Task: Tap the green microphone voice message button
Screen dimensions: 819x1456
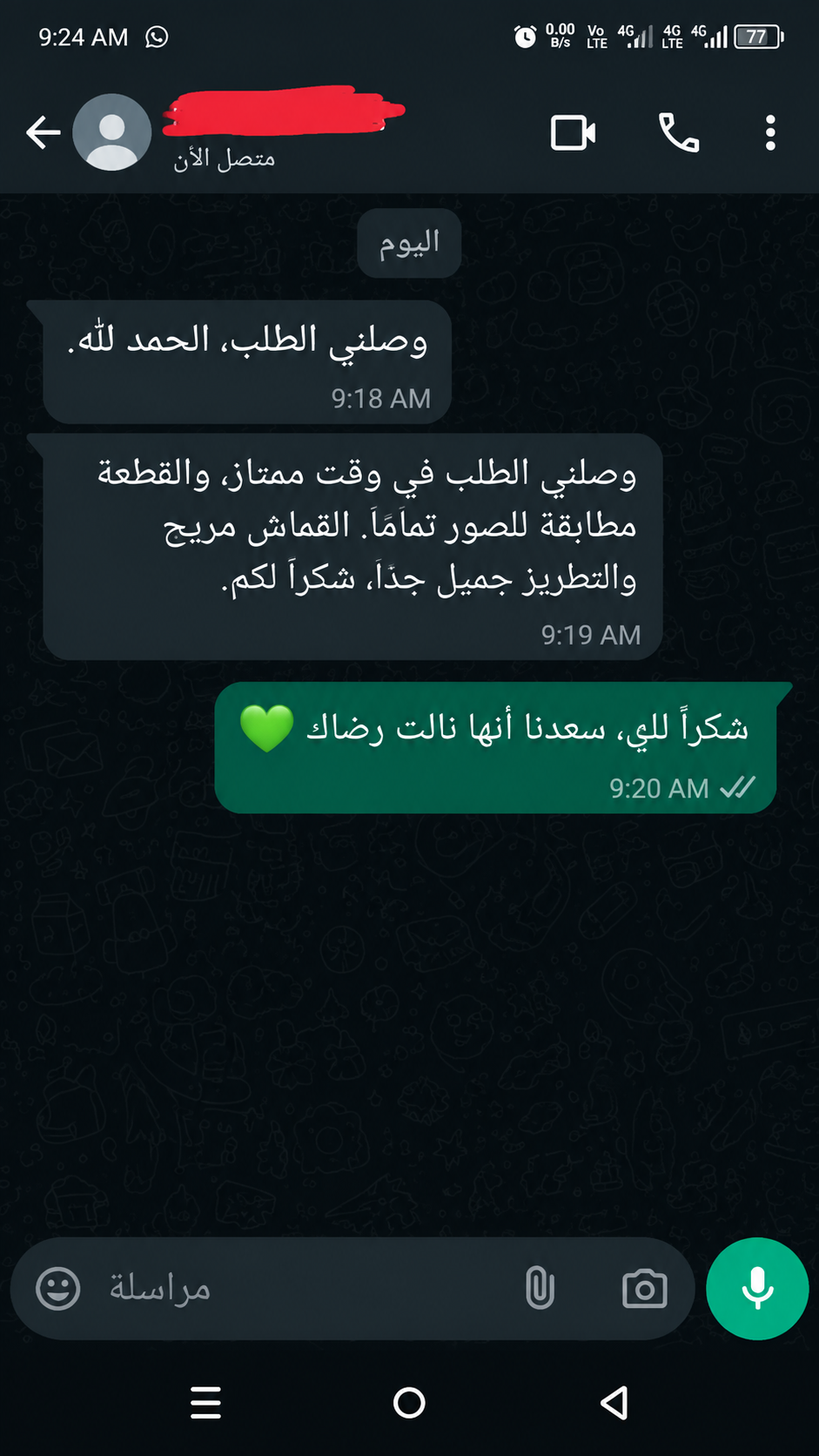Action: [757, 1288]
